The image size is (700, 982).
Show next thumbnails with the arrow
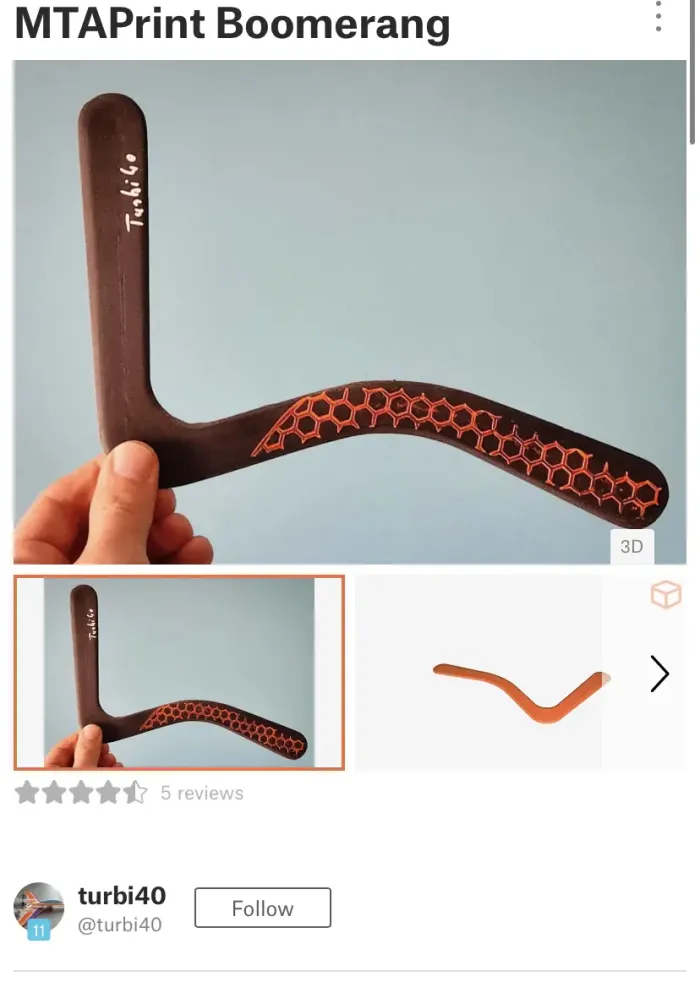659,674
